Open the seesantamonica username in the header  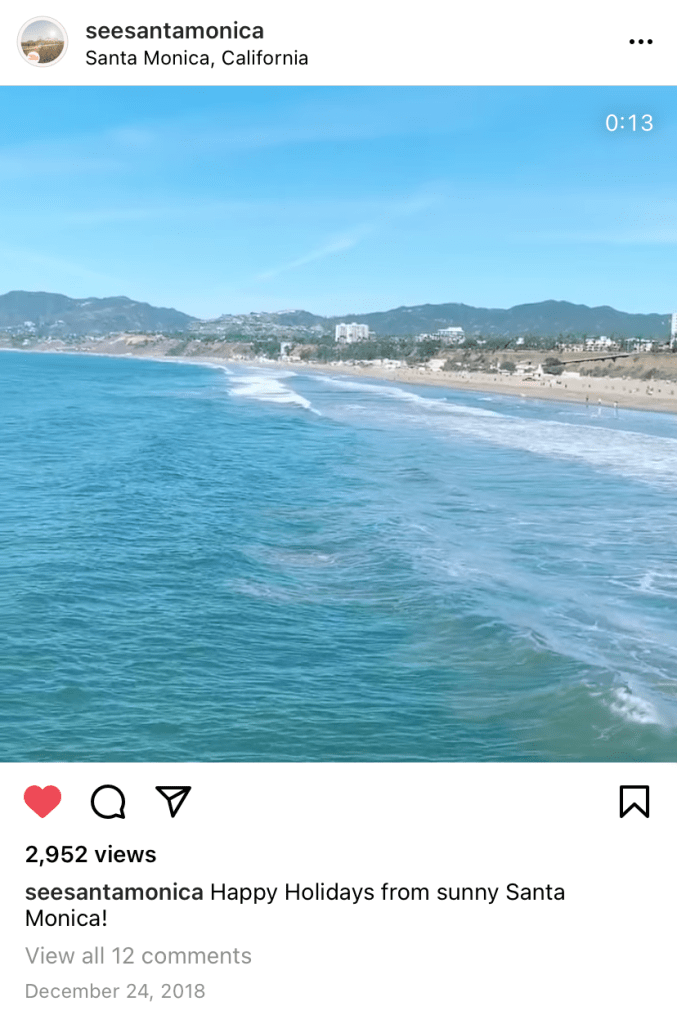pos(174,31)
